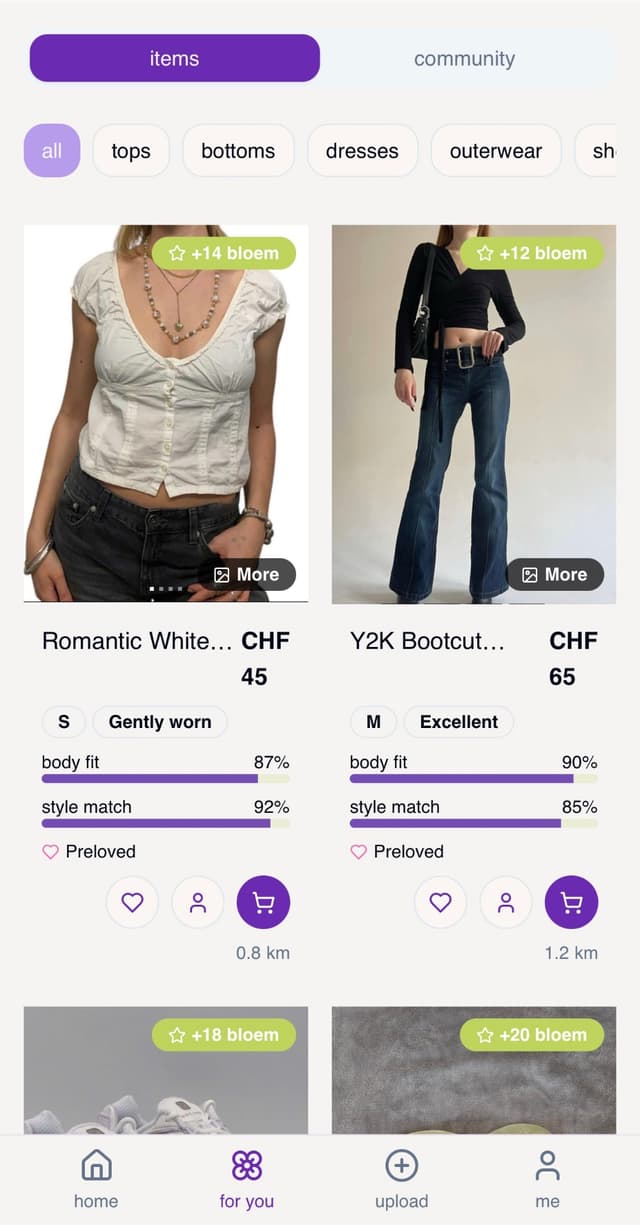Switch to the community tab

tap(464, 58)
